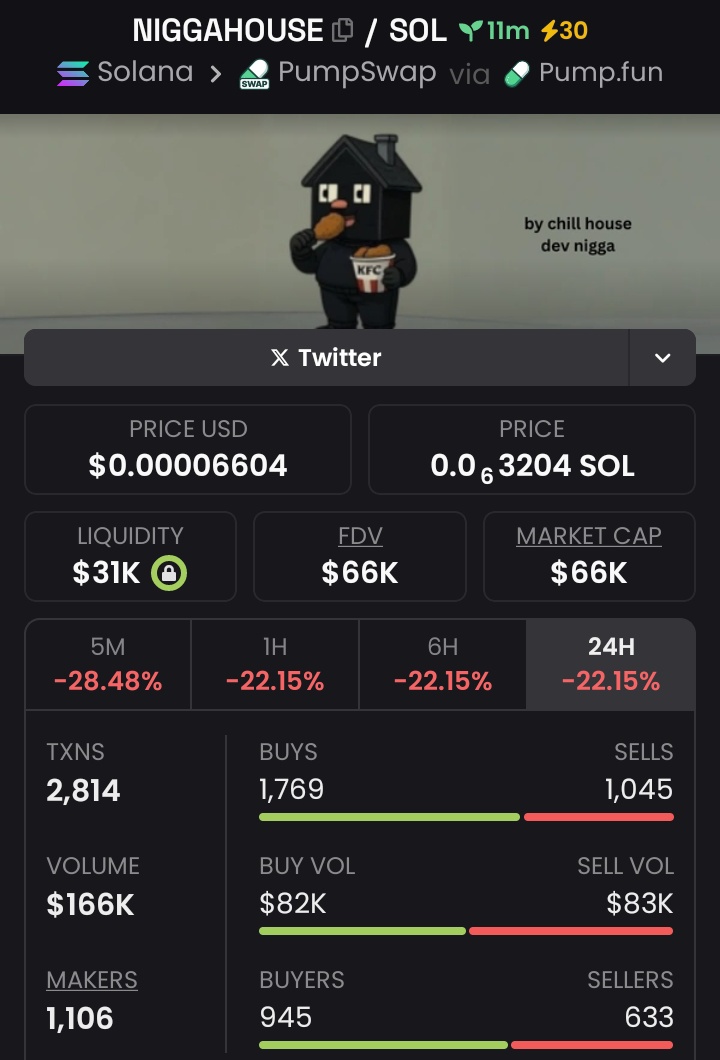Open the PumpSwap DEX link

click(x=338, y=73)
